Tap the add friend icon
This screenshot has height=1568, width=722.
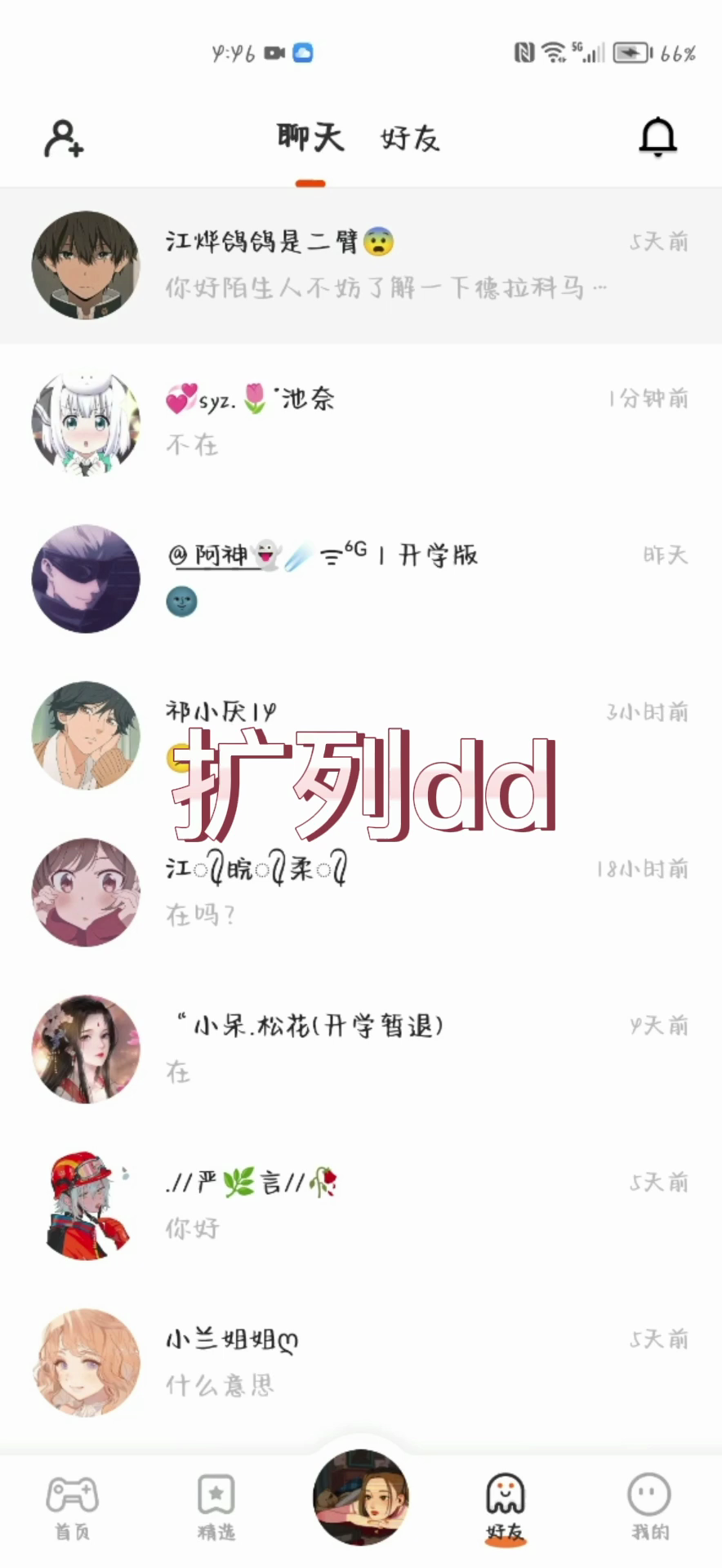point(64,138)
